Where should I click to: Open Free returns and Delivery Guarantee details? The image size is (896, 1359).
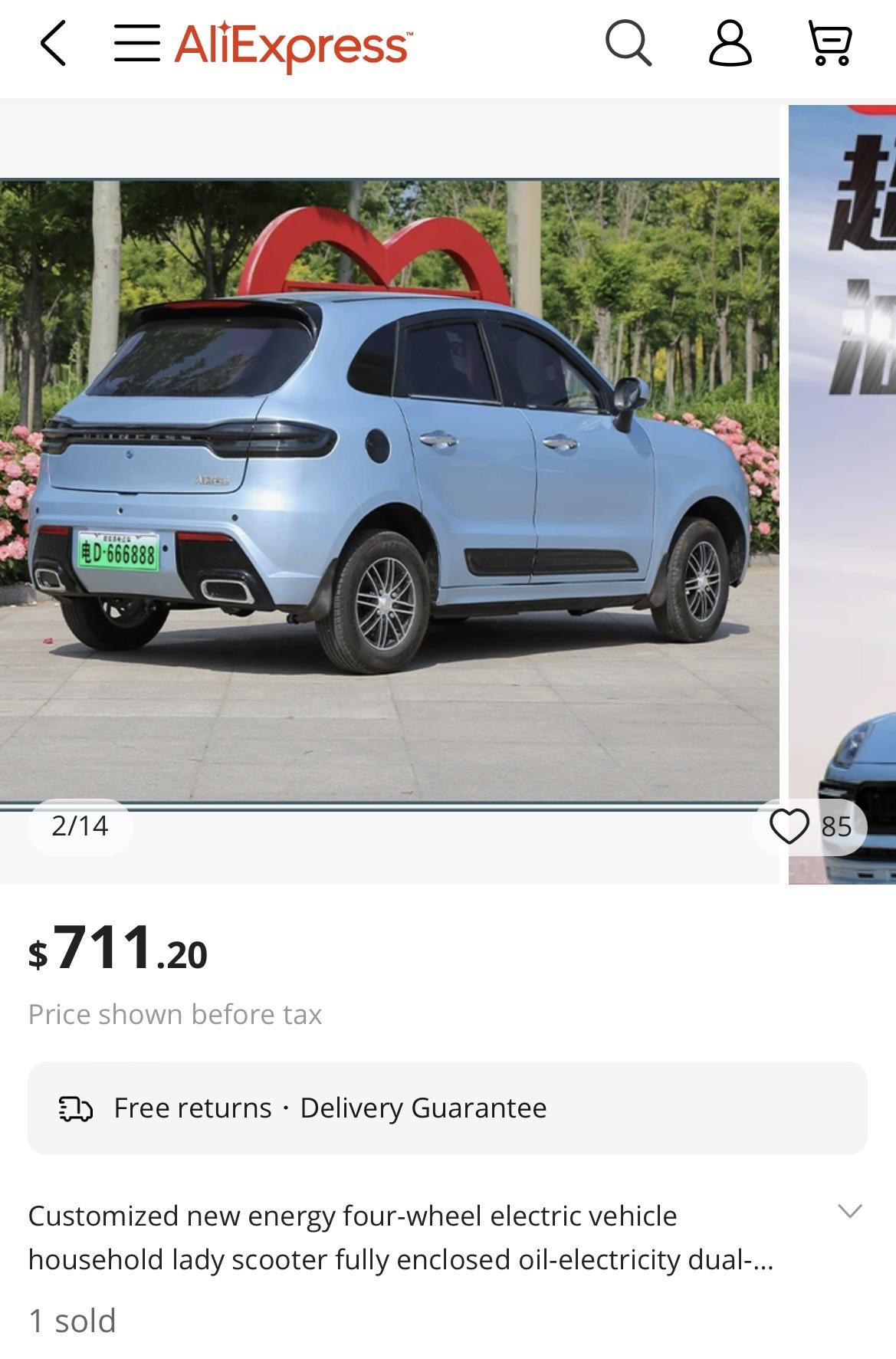click(448, 1108)
